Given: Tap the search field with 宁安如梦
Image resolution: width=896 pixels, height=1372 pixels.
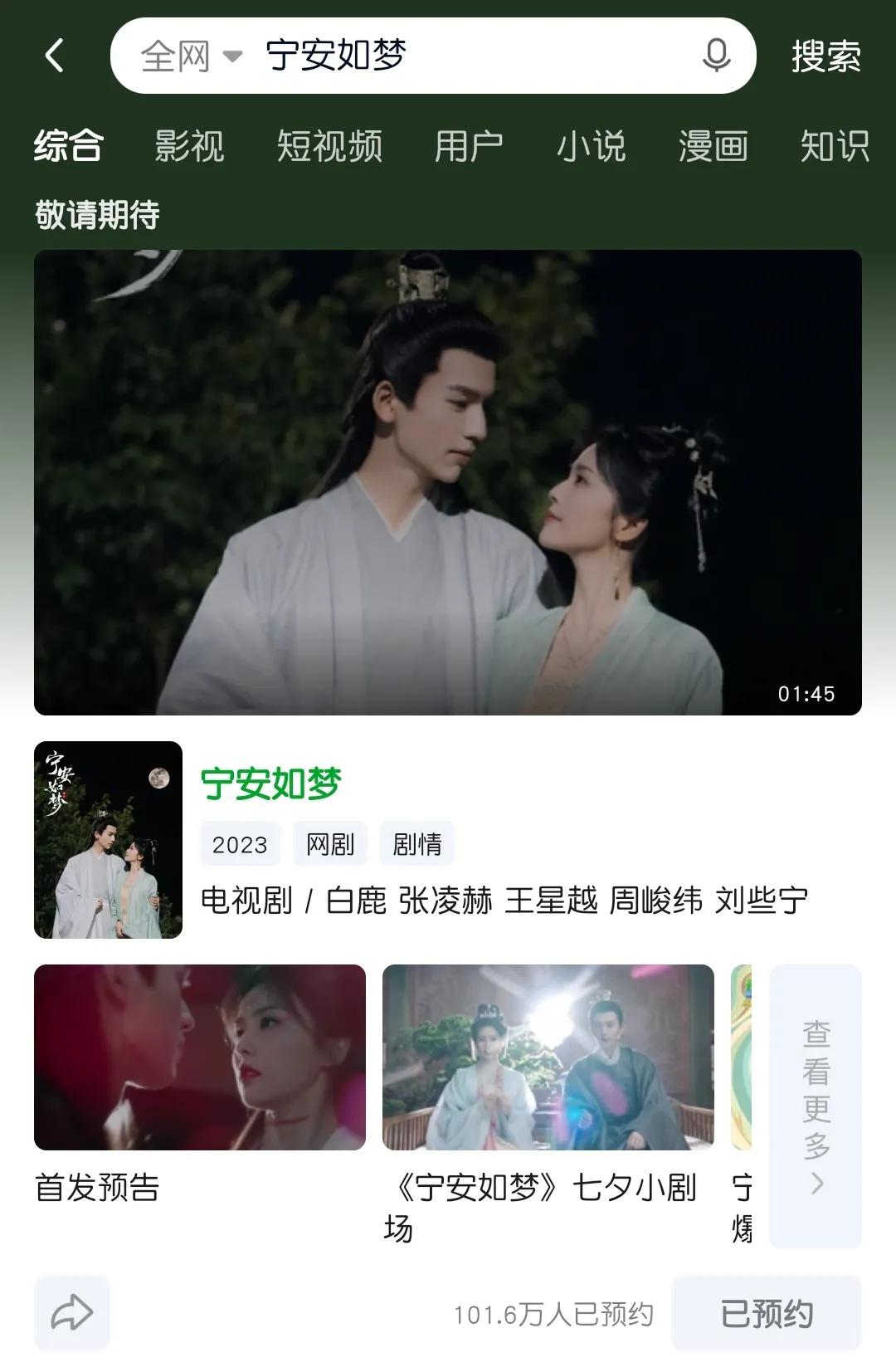Looking at the screenshot, I should [x=465, y=56].
